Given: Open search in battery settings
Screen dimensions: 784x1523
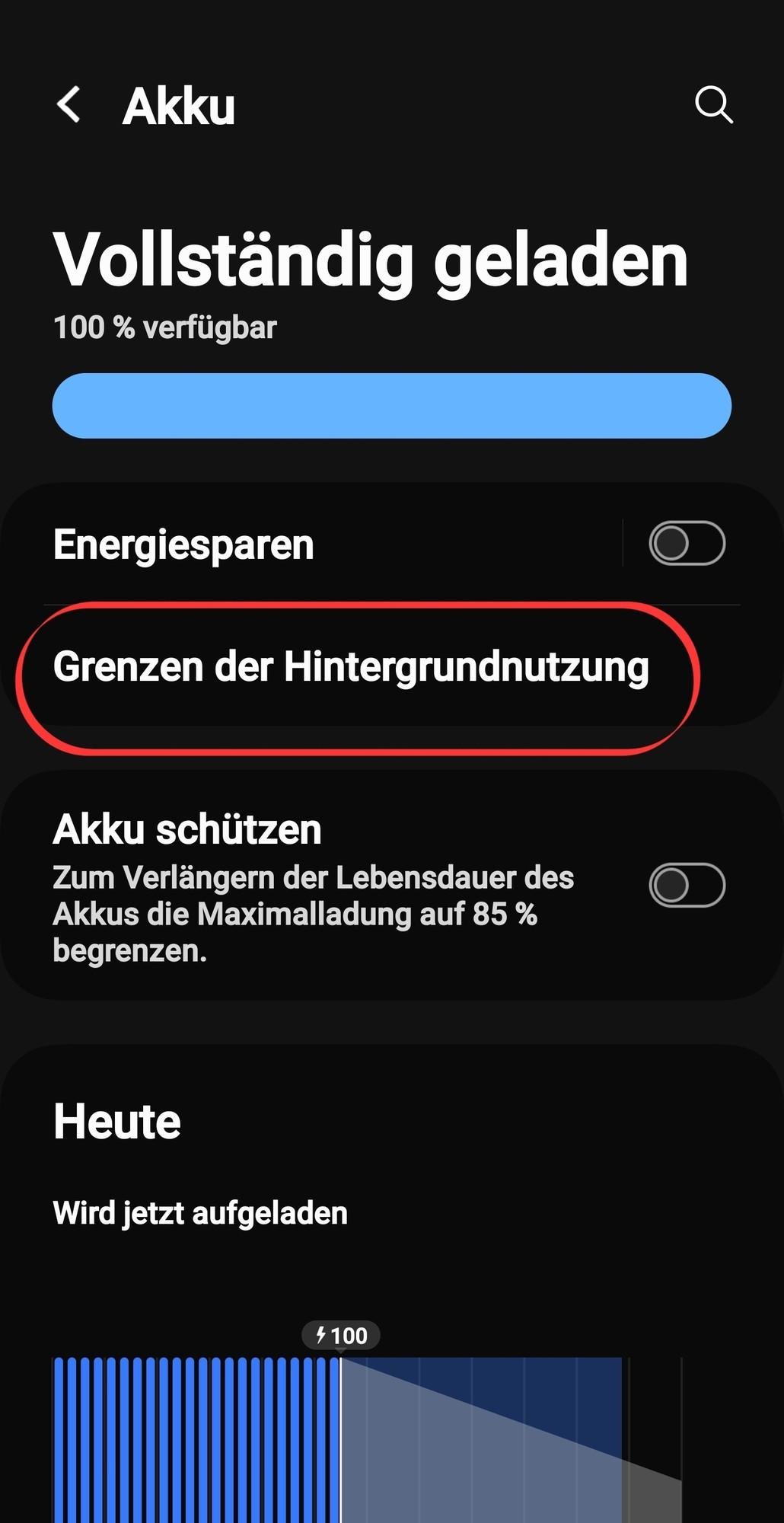Looking at the screenshot, I should click(x=713, y=104).
